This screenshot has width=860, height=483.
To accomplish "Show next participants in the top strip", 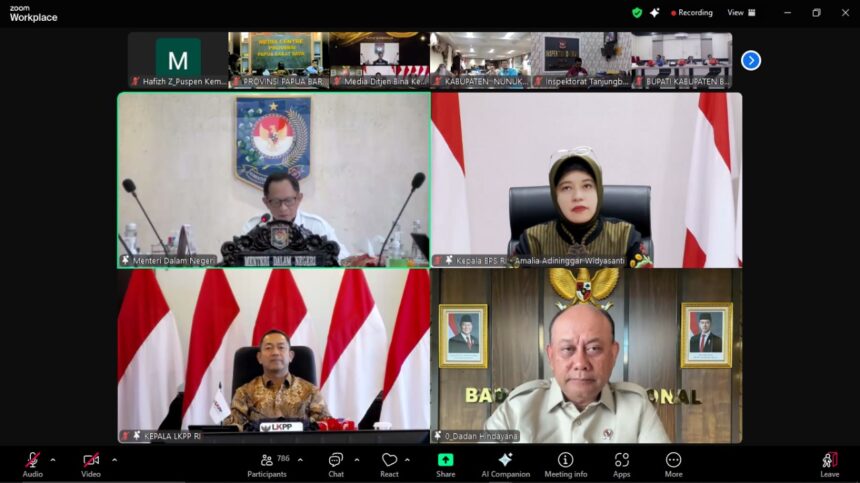I will click(x=751, y=60).
